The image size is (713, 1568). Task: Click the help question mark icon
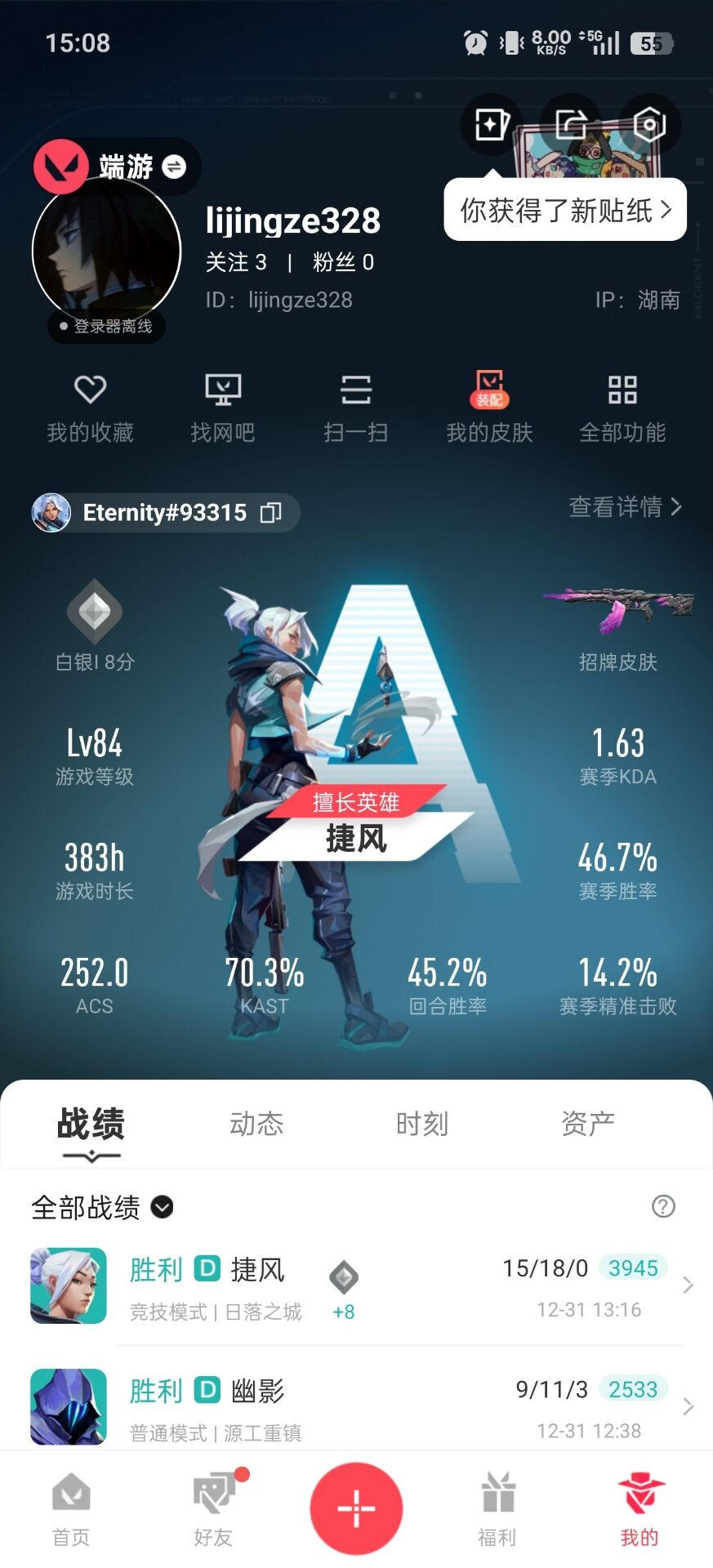(664, 1206)
